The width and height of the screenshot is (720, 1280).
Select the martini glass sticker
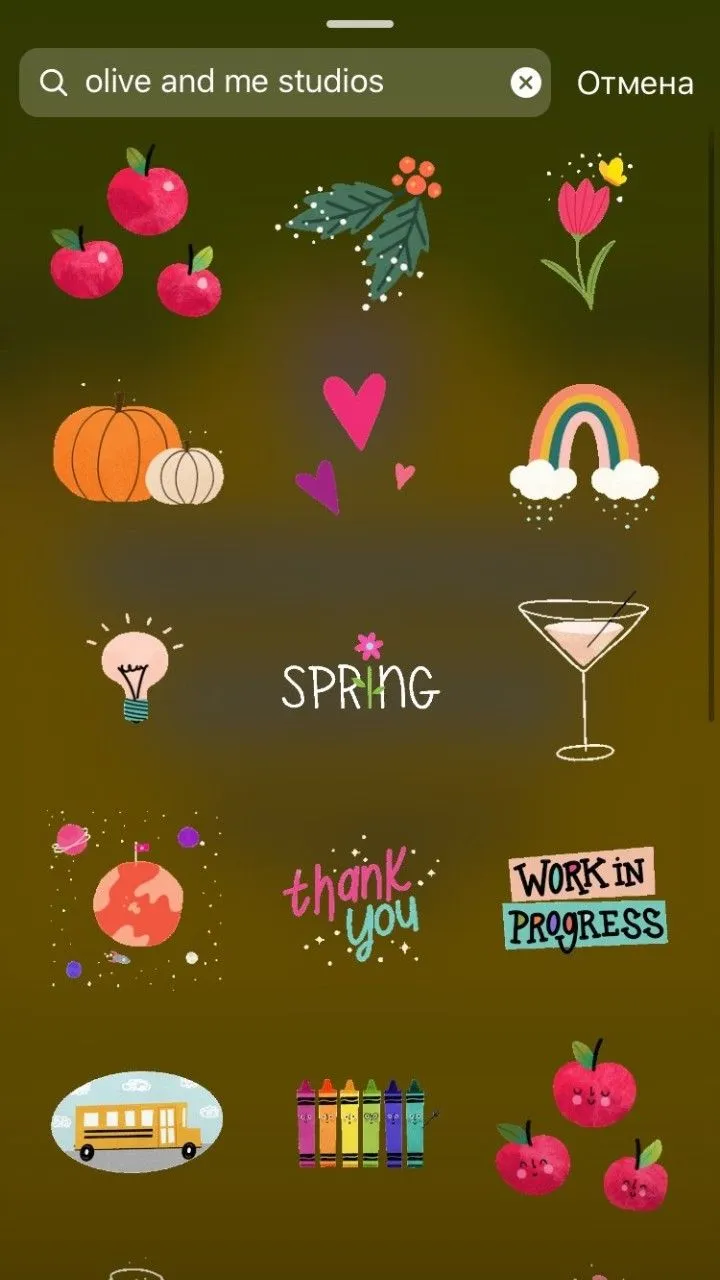(x=584, y=675)
